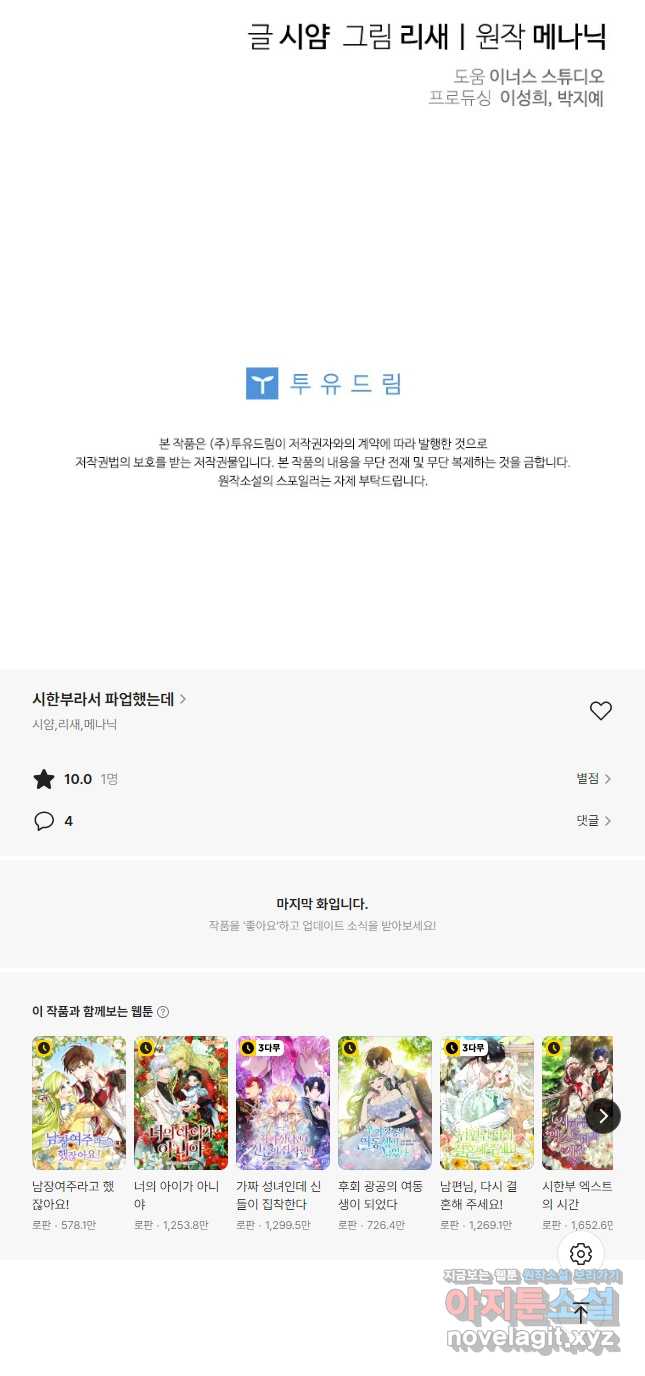Open the 별점 rating page
645x1376 pixels.
pos(593,779)
